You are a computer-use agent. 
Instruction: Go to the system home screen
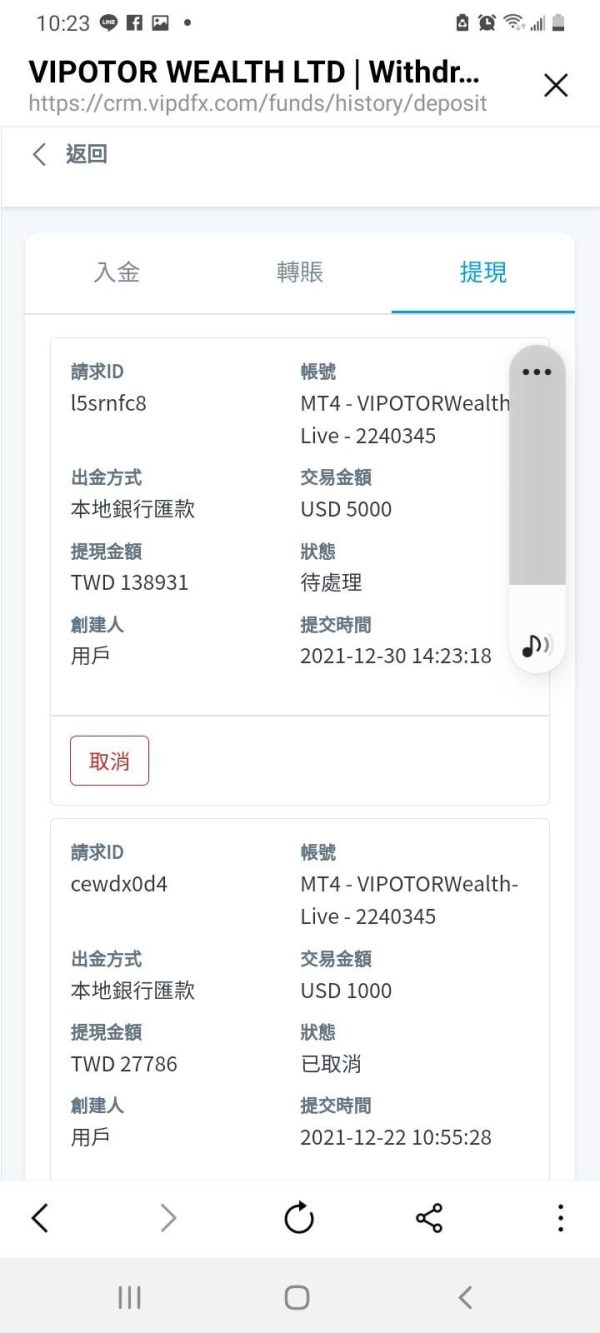(297, 1298)
